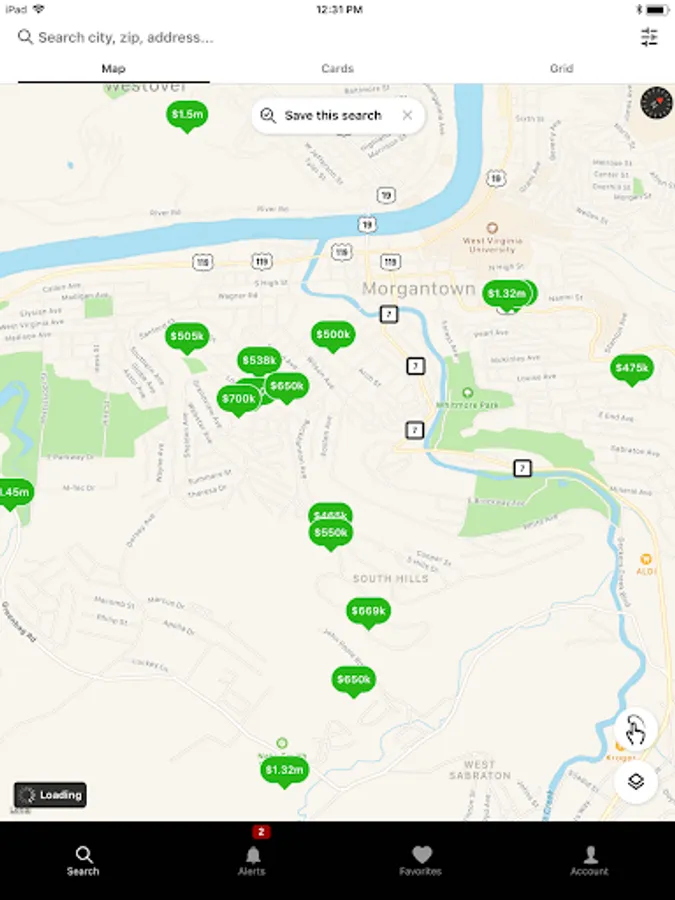
Task: Open the filter settings icon
Action: click(649, 37)
